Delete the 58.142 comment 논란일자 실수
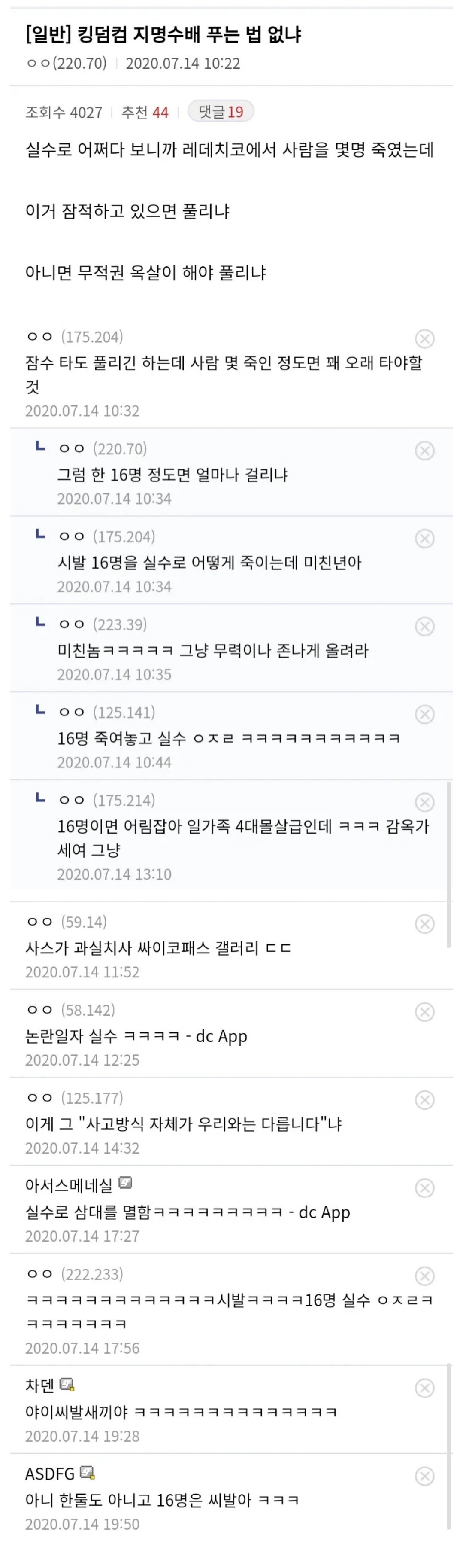Viewport: 463px width, 1568px height. coord(424,1012)
